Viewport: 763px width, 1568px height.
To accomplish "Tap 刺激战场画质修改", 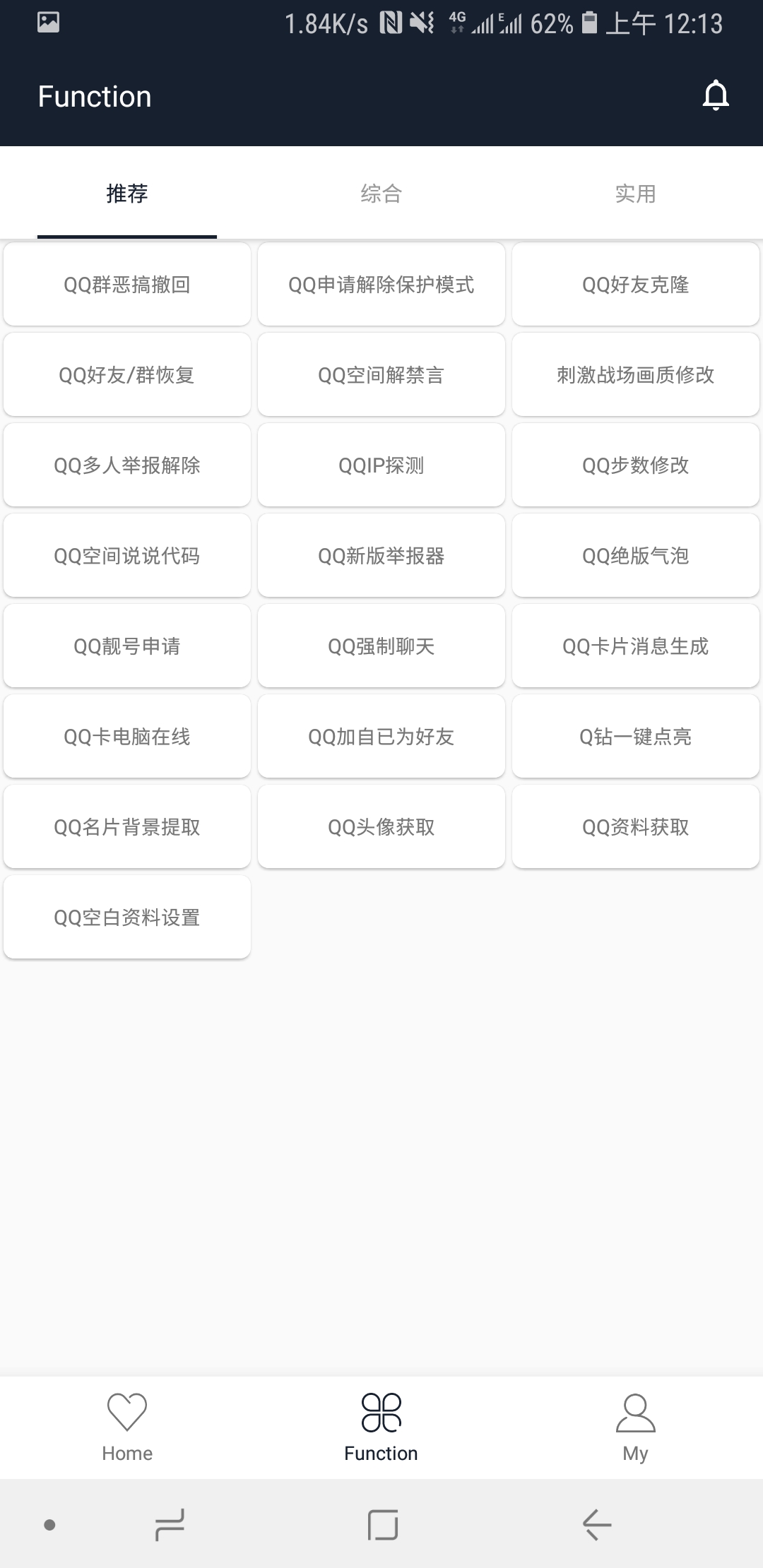I will click(635, 374).
